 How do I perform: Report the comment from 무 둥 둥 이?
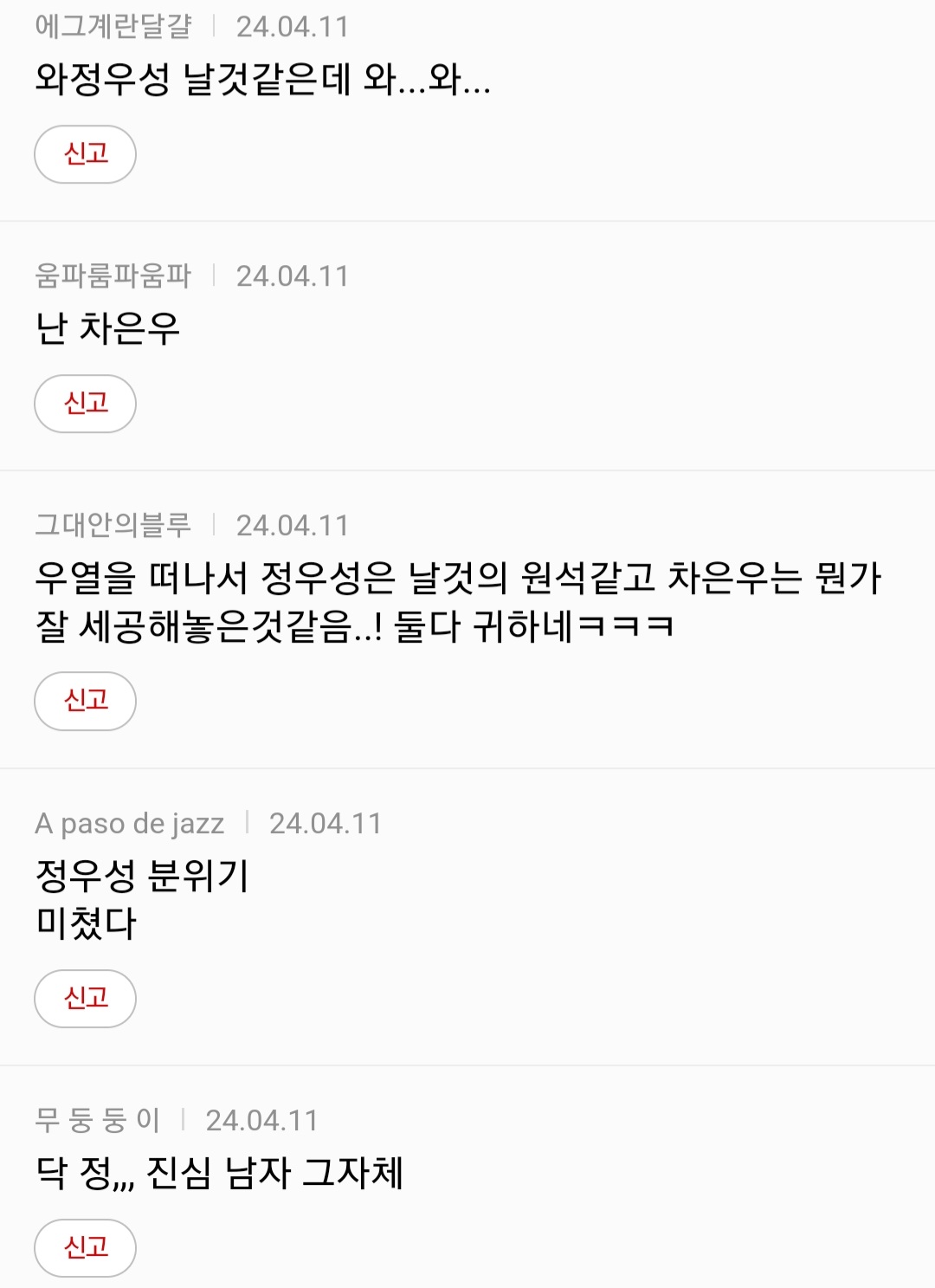[x=85, y=1247]
